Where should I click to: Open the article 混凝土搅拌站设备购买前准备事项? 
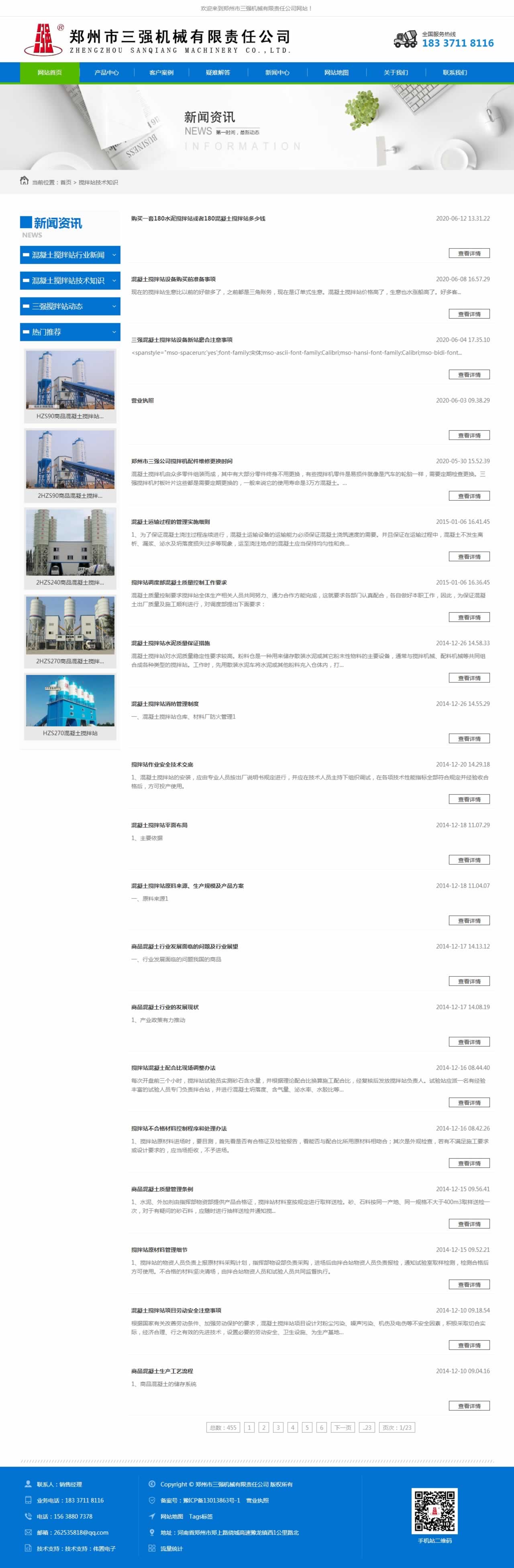click(173, 279)
